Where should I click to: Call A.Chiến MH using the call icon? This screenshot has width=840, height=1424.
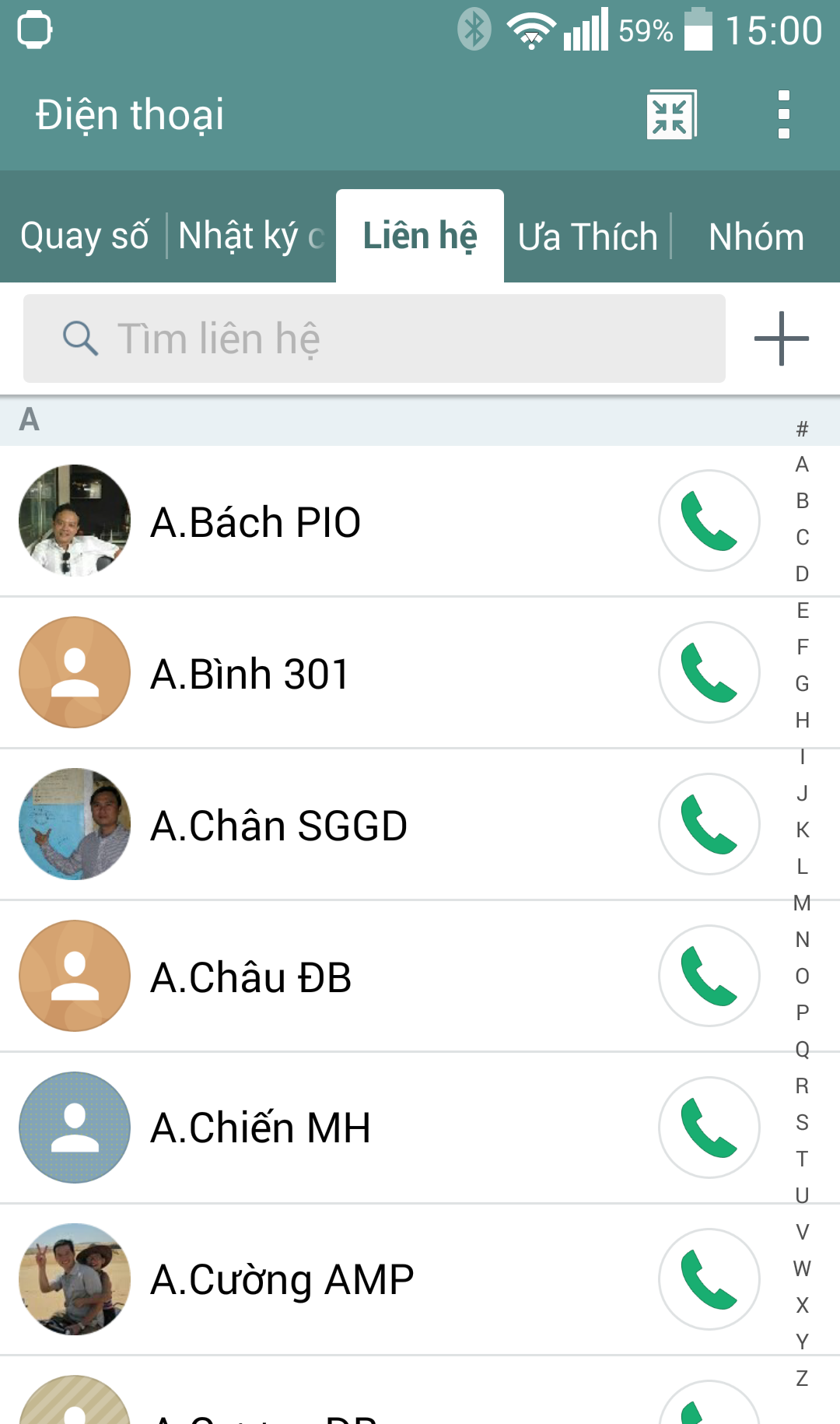[x=709, y=1128]
